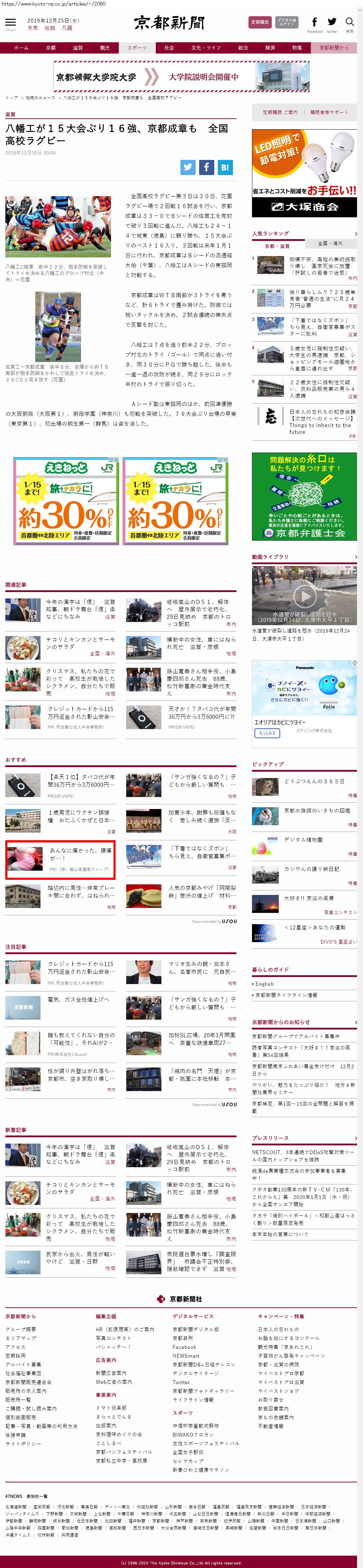Open the search icon in the header
The width and height of the screenshot is (363, 1568).
[x=350, y=23]
